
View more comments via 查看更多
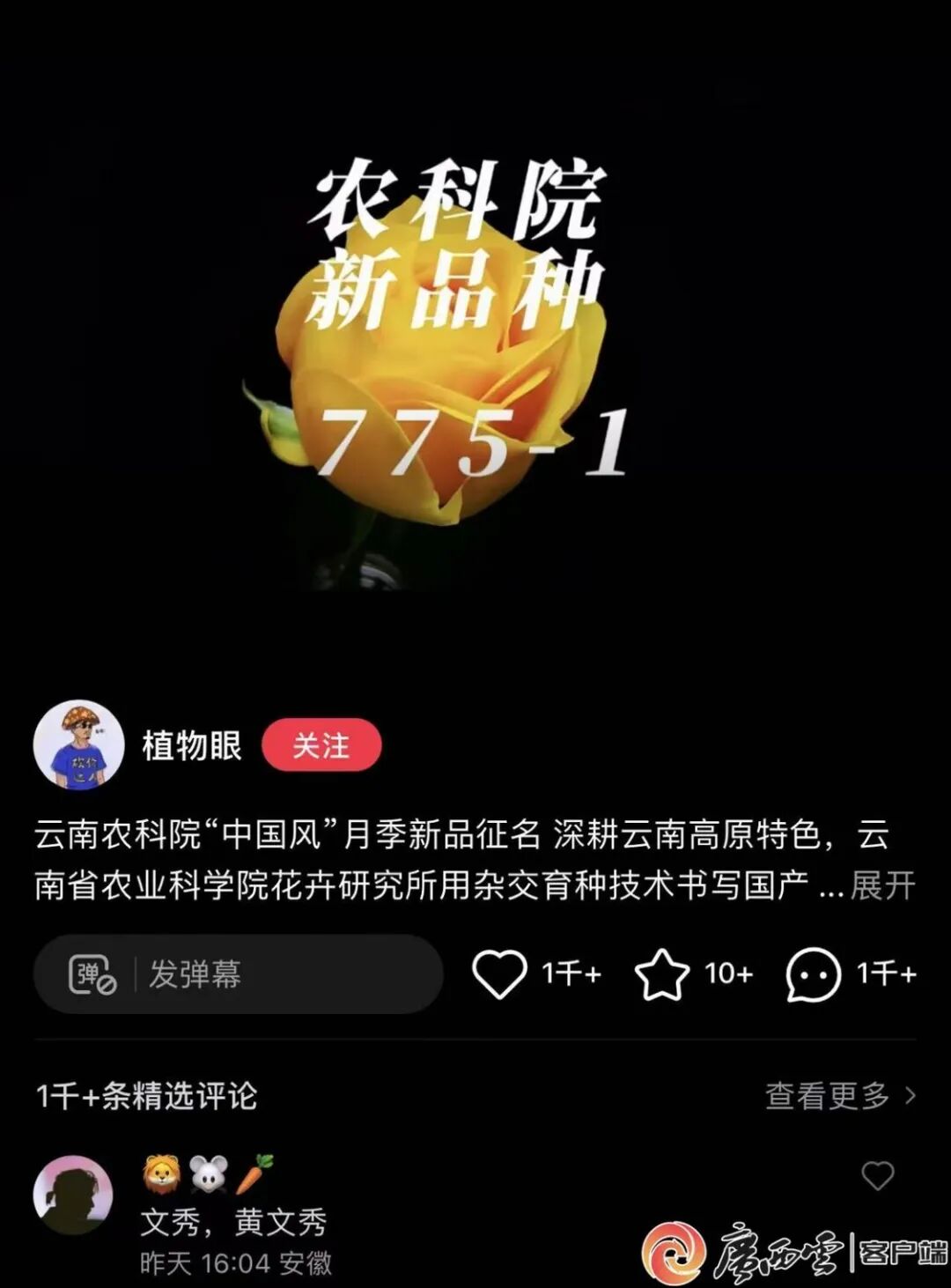pos(839,1096)
